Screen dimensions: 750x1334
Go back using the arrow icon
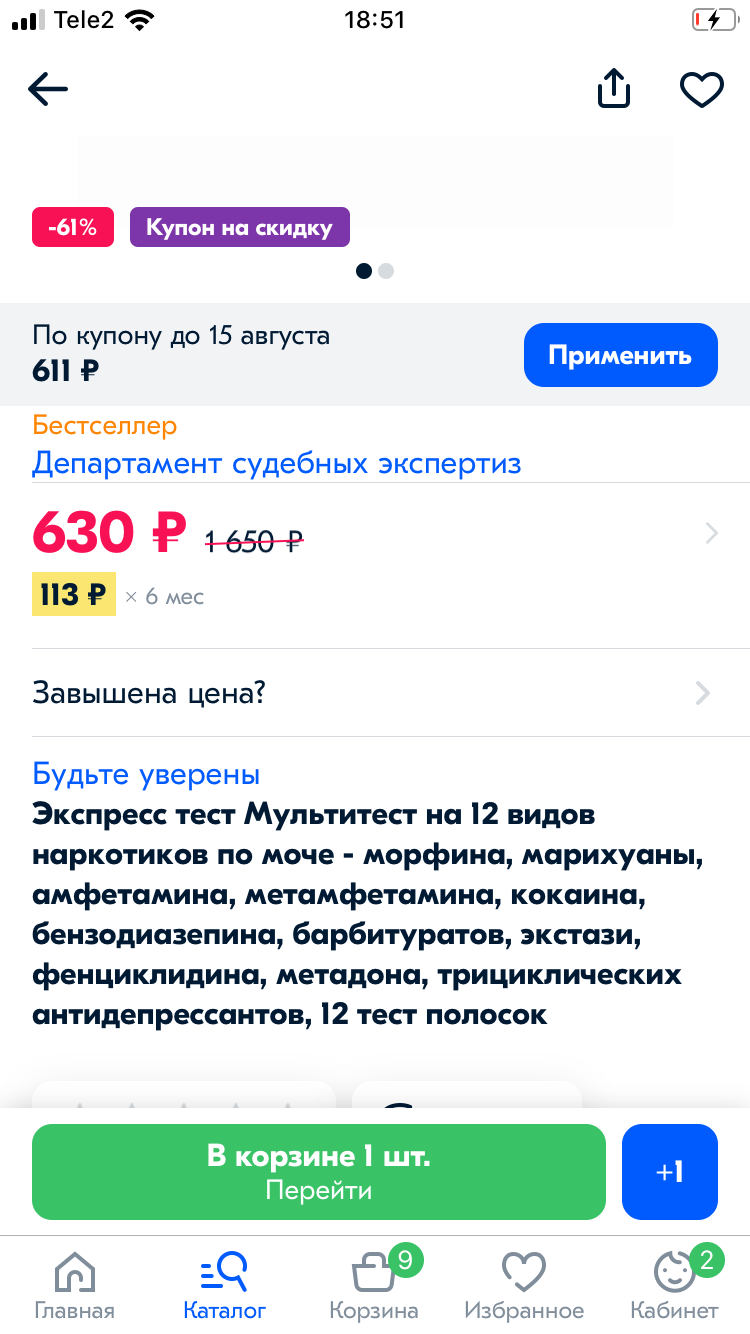point(48,90)
